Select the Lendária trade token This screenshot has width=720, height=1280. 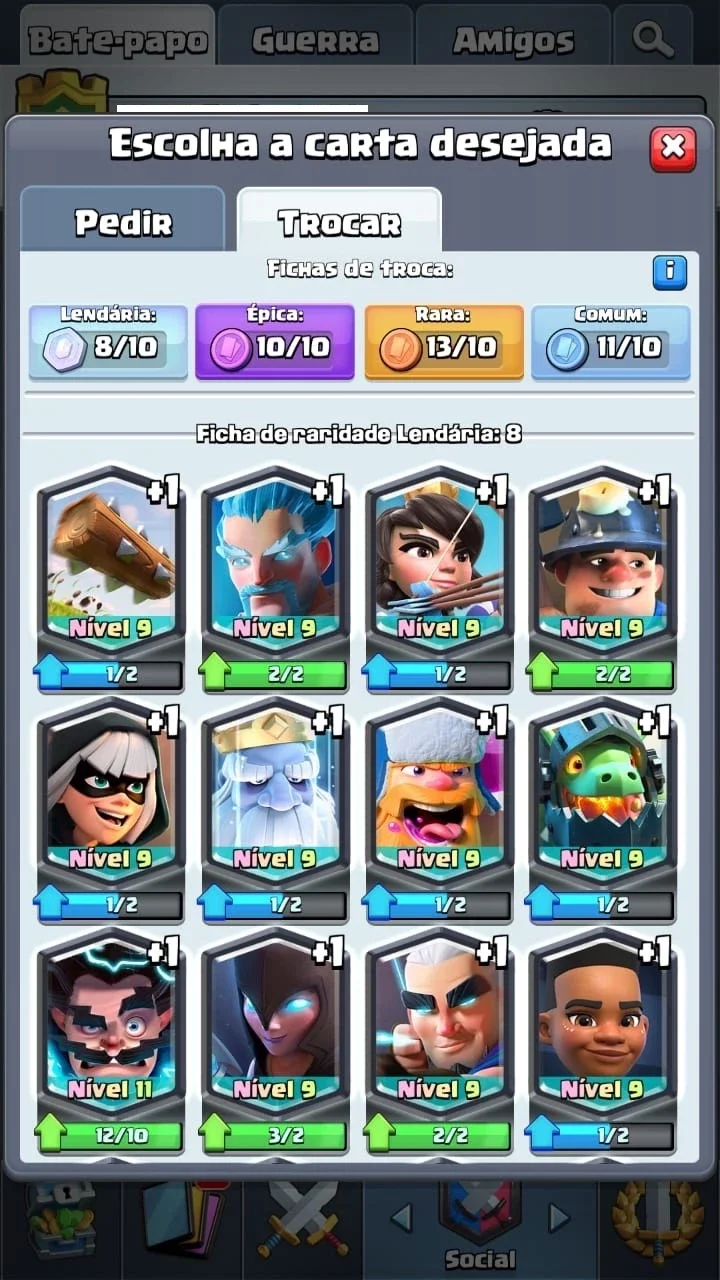(108, 342)
